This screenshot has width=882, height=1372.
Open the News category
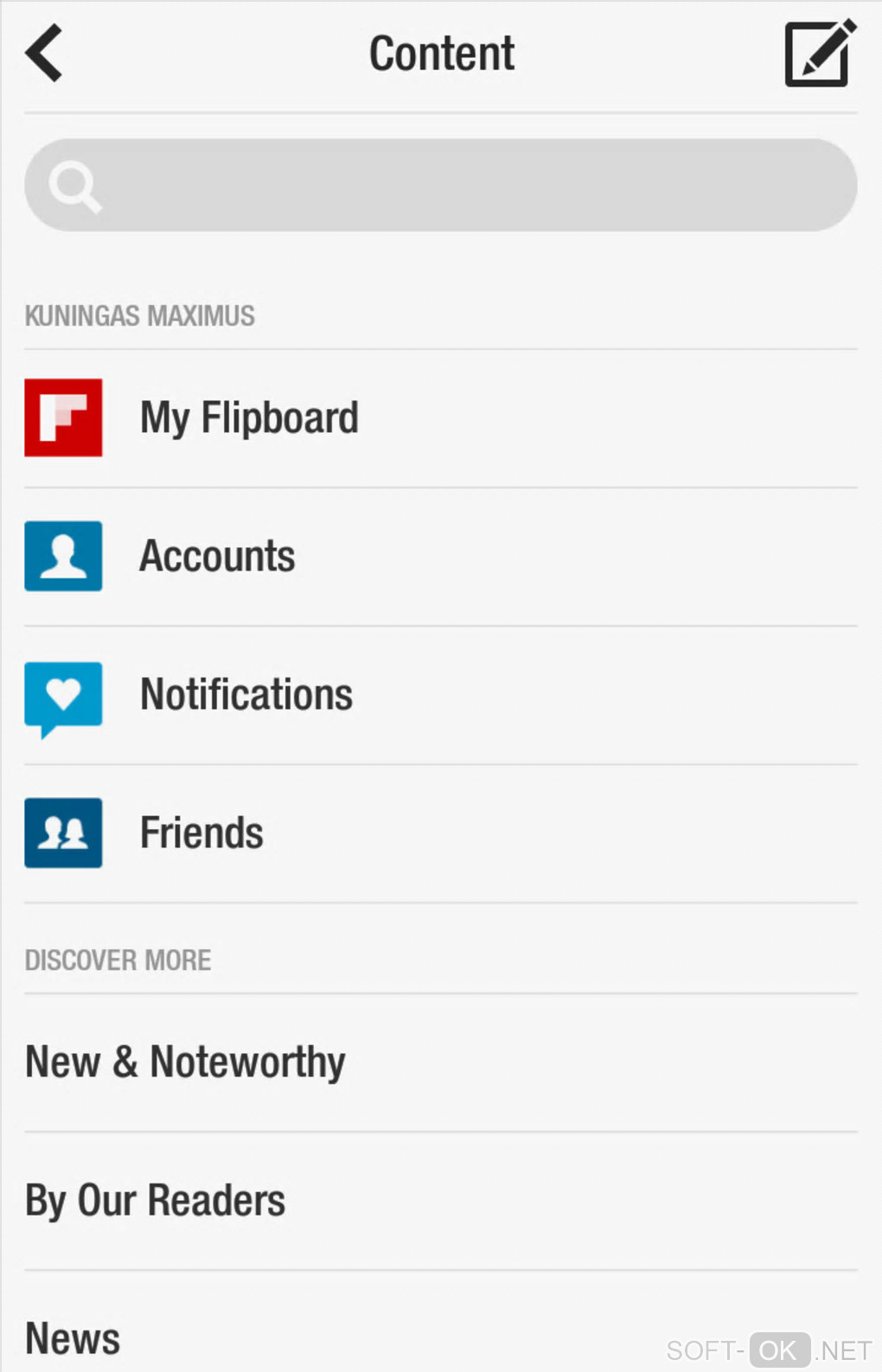[73, 1338]
